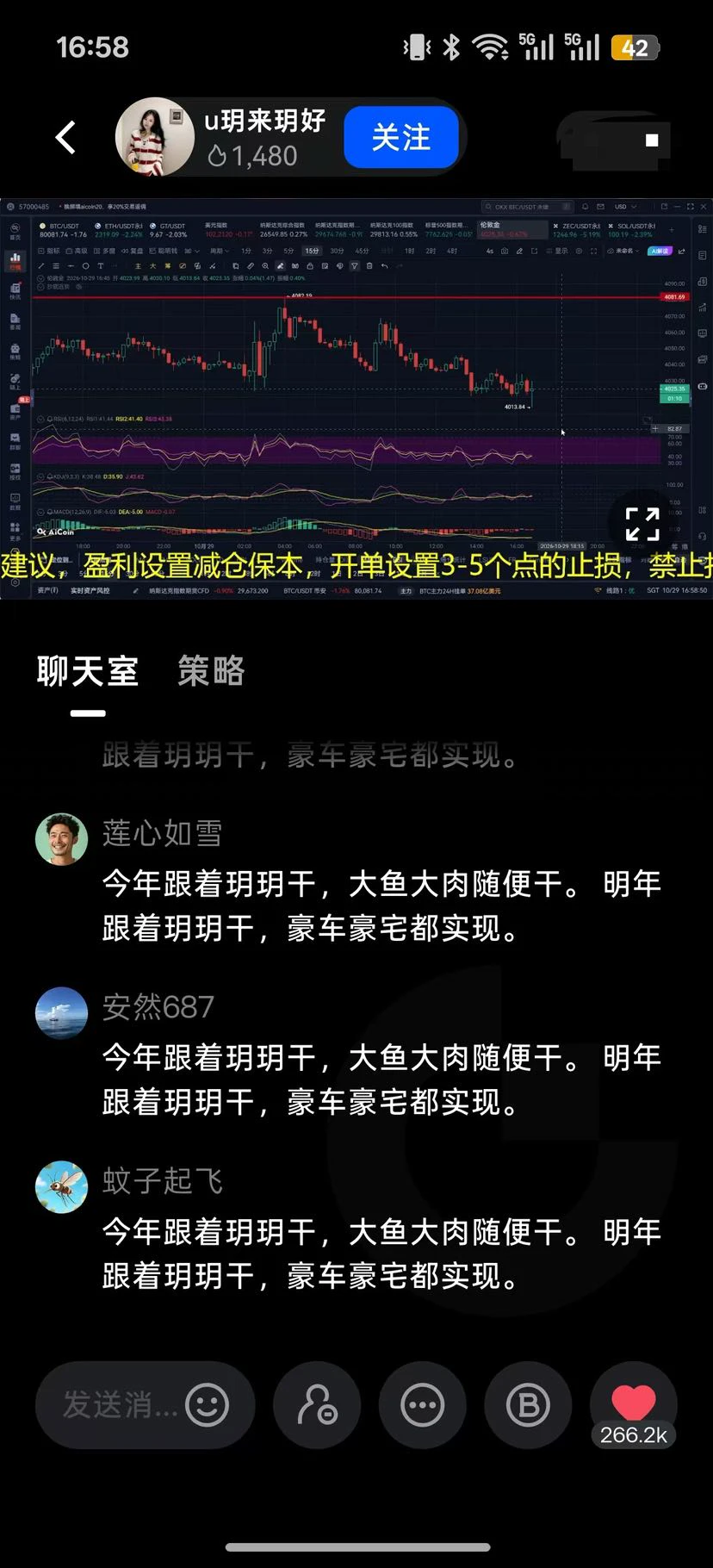
Task: Tap the B coin icon button
Action: pyautogui.click(x=528, y=1405)
